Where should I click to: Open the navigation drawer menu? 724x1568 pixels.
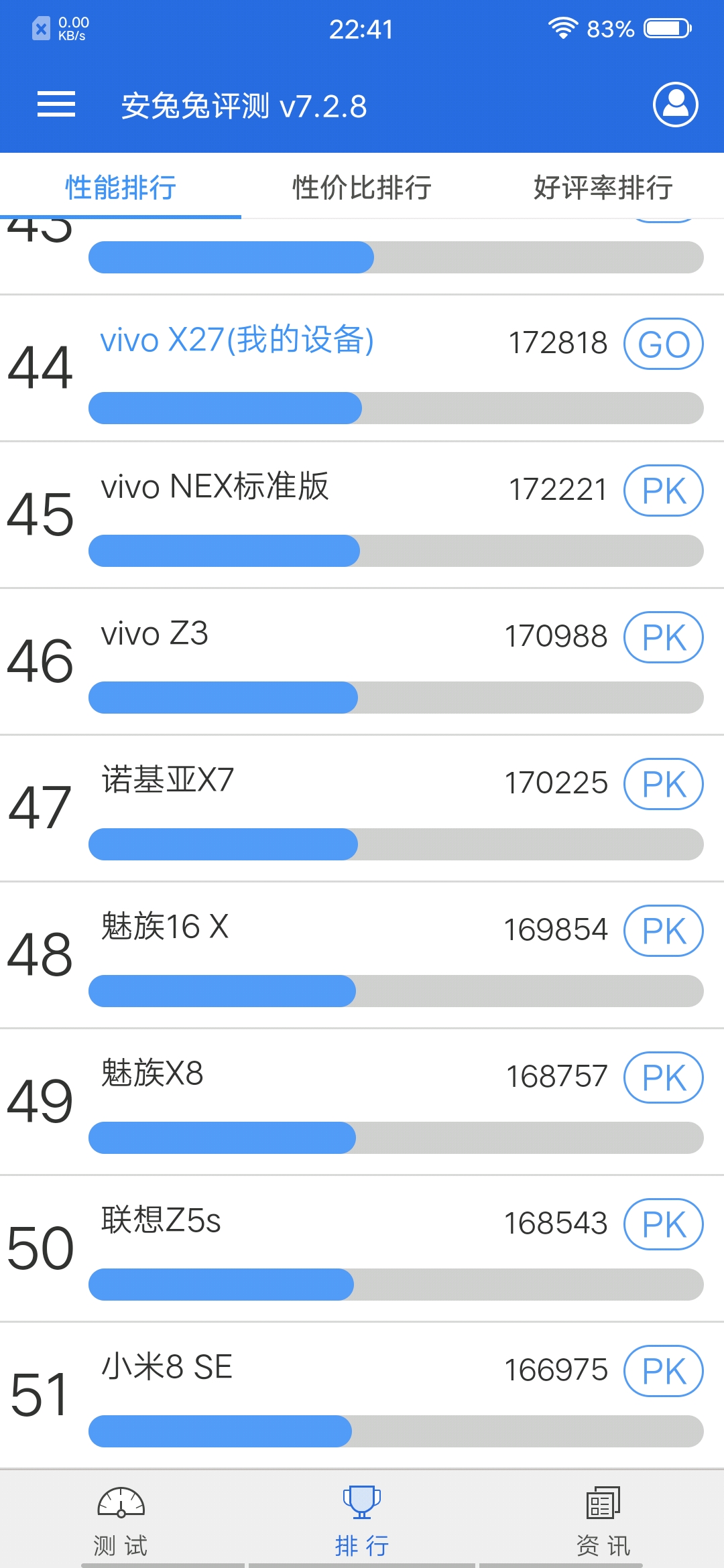click(56, 105)
